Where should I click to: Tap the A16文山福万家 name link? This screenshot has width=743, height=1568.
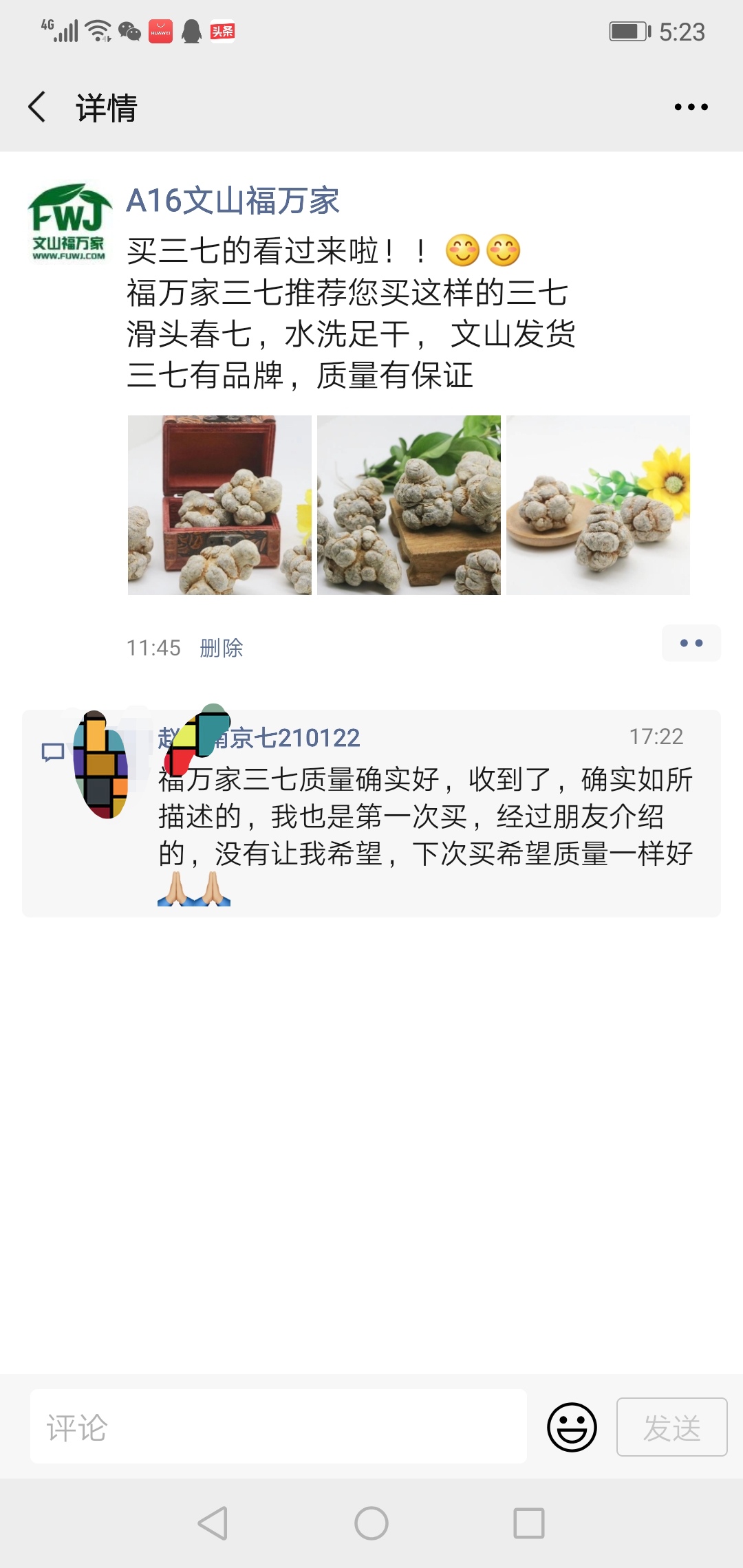coord(233,201)
